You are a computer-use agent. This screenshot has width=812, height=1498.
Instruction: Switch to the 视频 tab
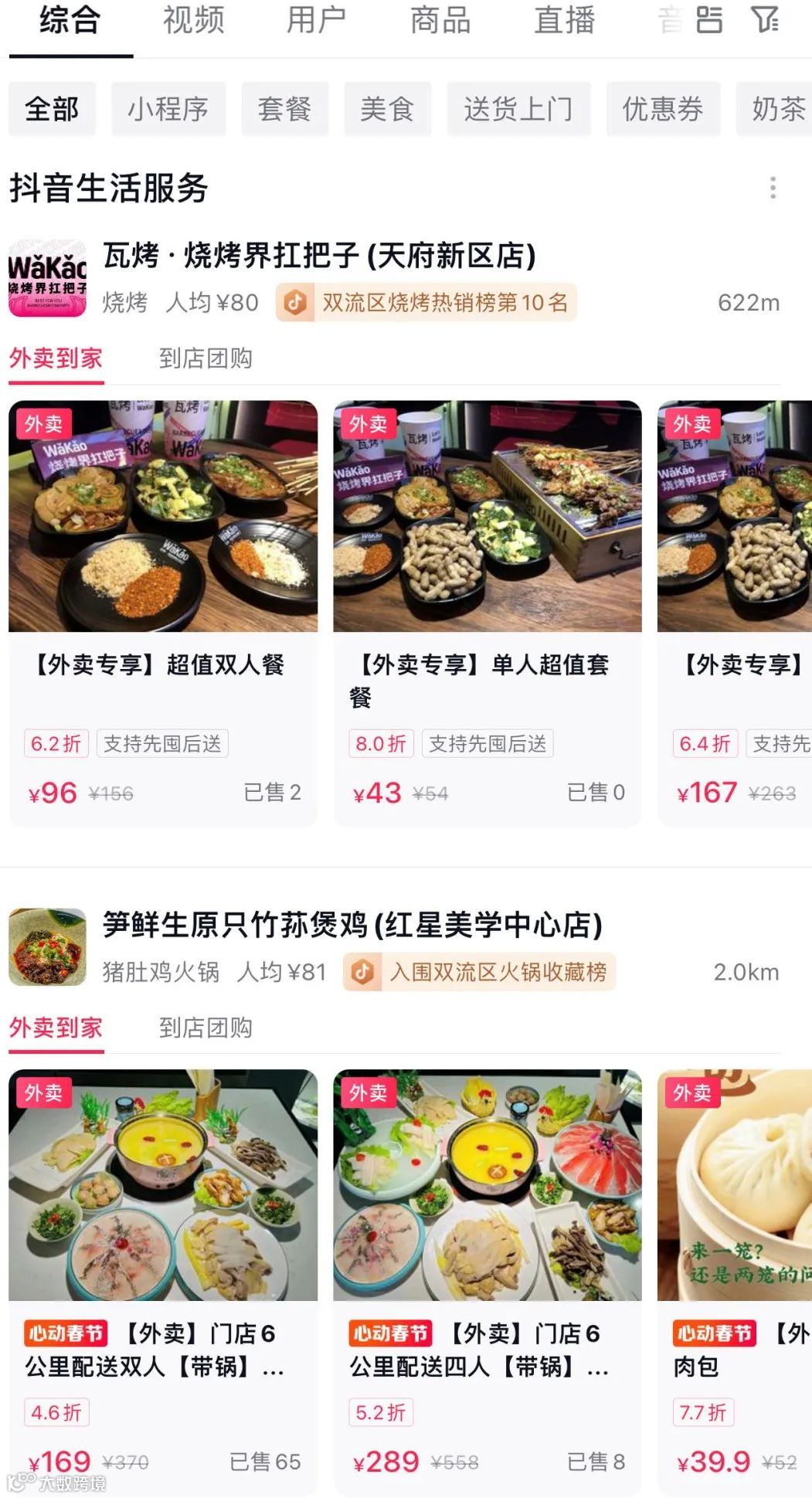coord(193,21)
